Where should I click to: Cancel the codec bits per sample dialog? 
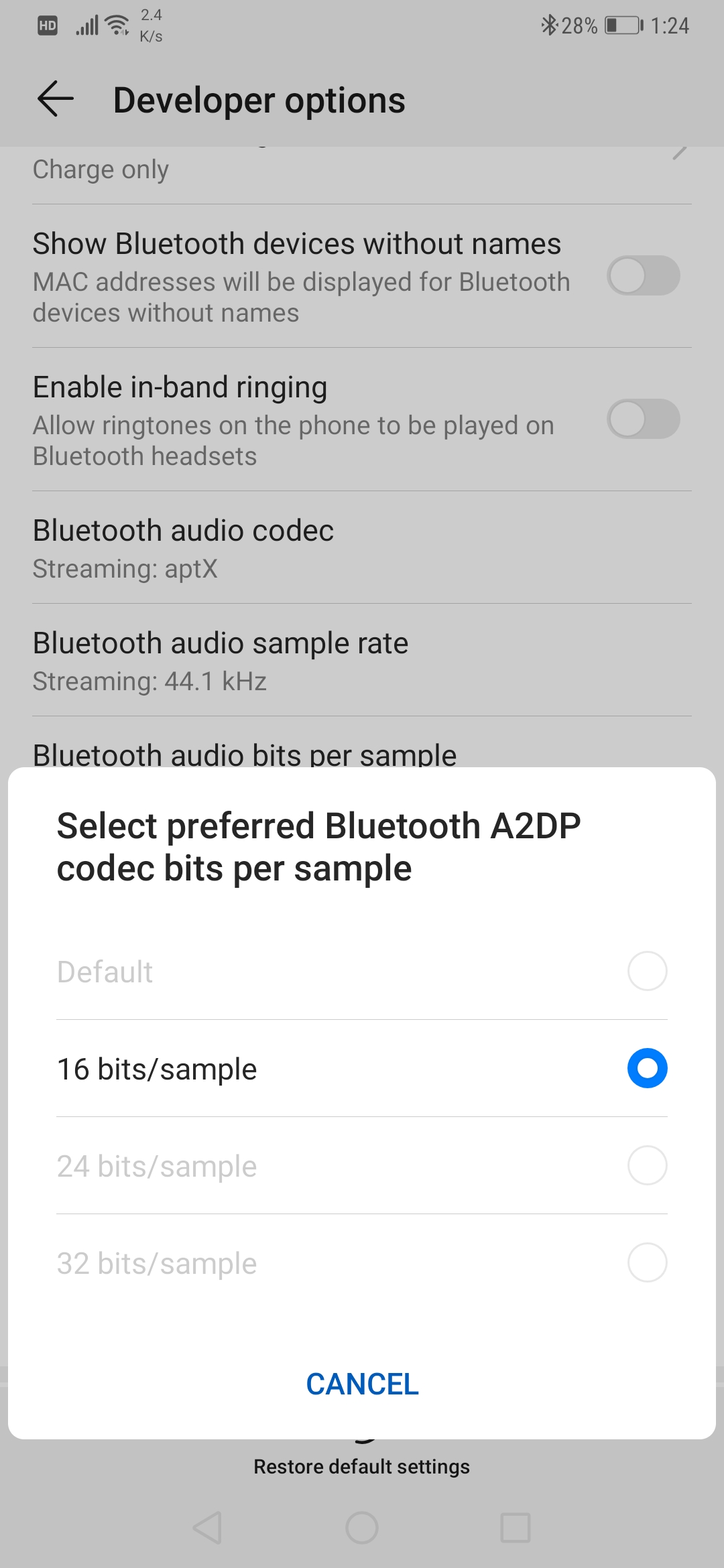tap(362, 1384)
